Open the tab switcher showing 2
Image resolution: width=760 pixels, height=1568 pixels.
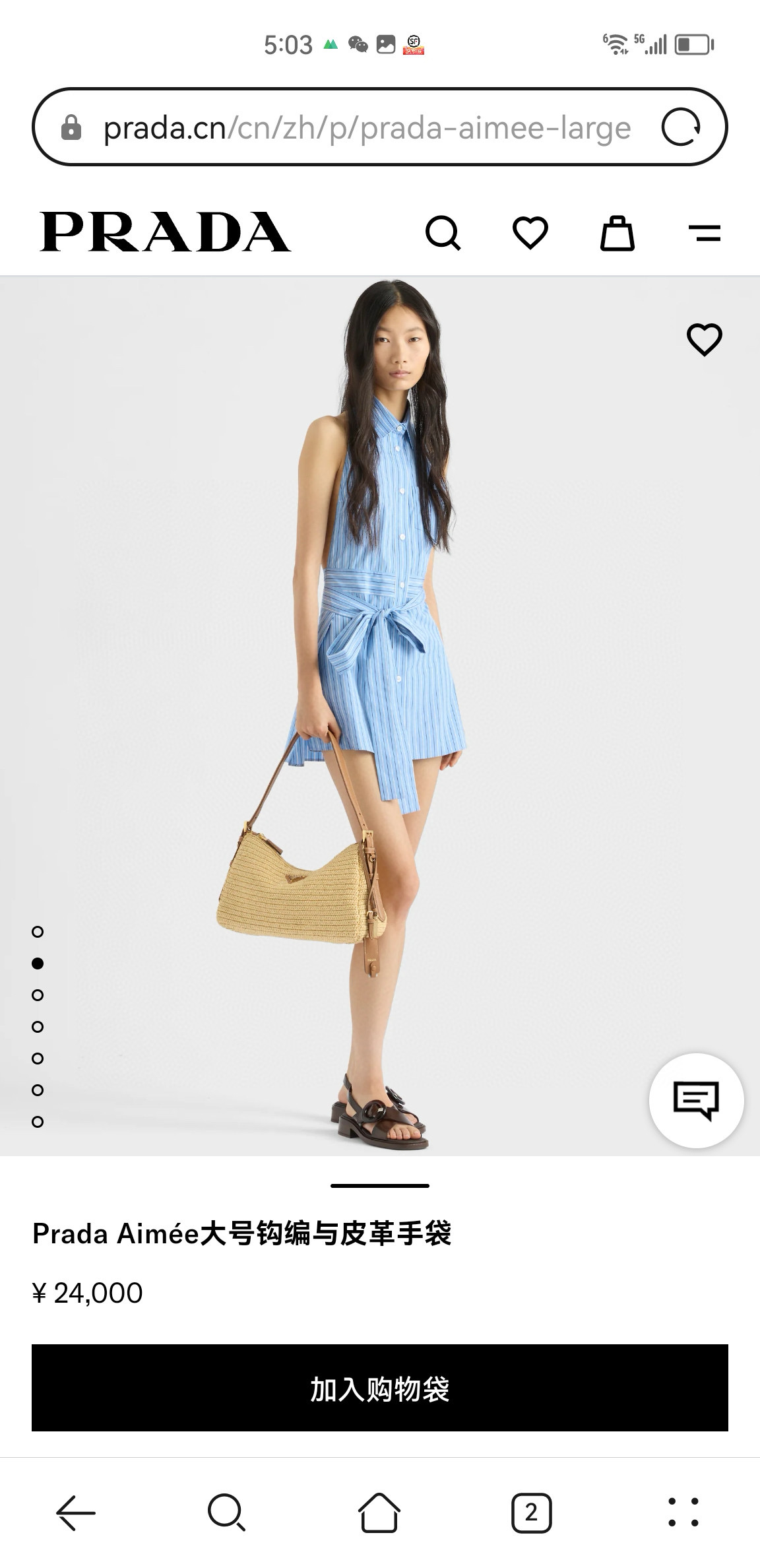coord(531,1512)
